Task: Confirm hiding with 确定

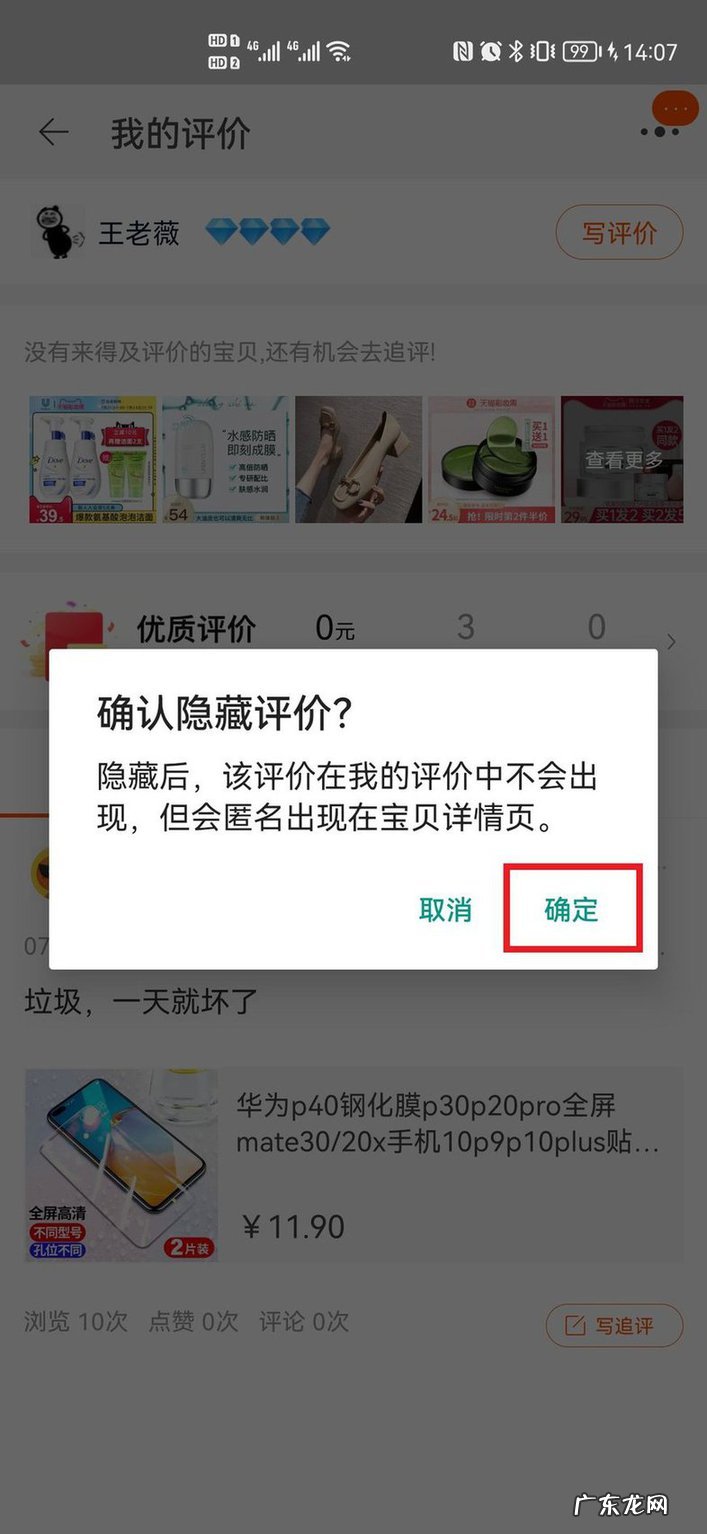Action: click(x=571, y=909)
